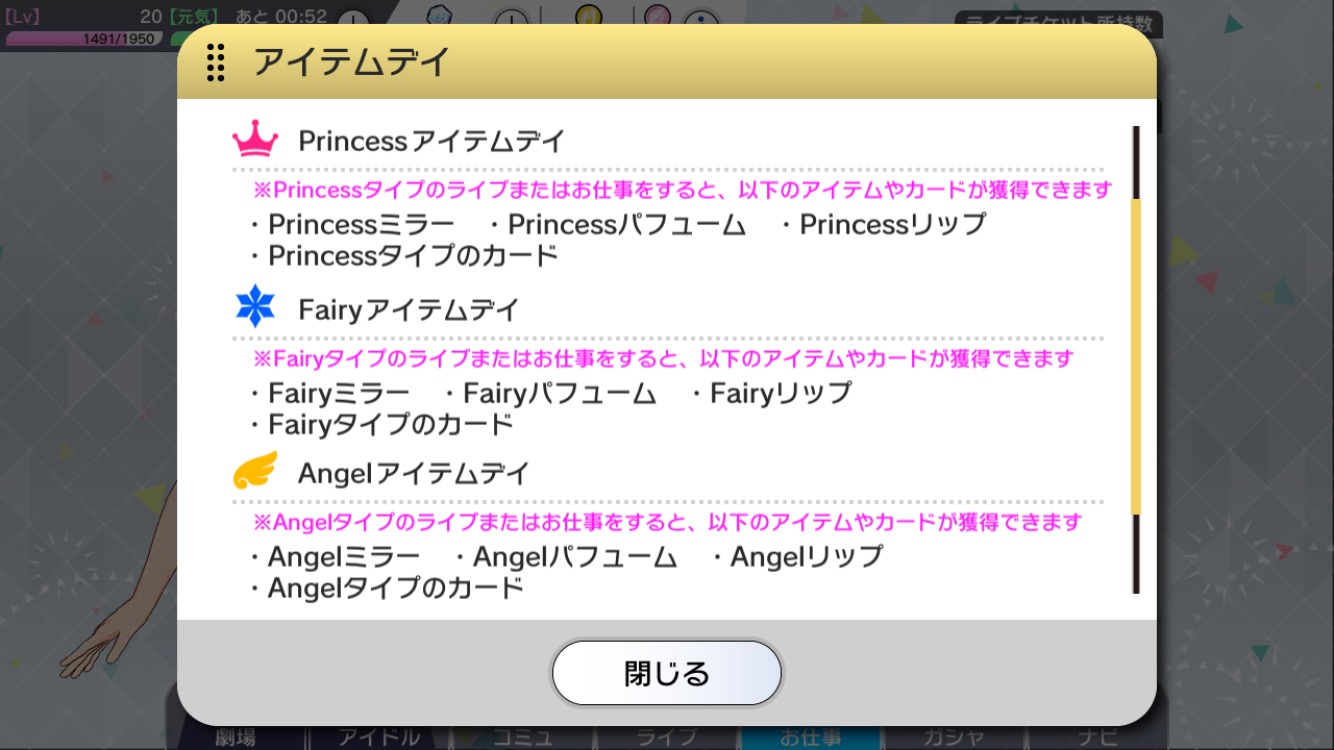Screen dimensions: 1334x750
Task: Close the アイテムデイ dialog with 閉じる
Action: tap(666, 673)
